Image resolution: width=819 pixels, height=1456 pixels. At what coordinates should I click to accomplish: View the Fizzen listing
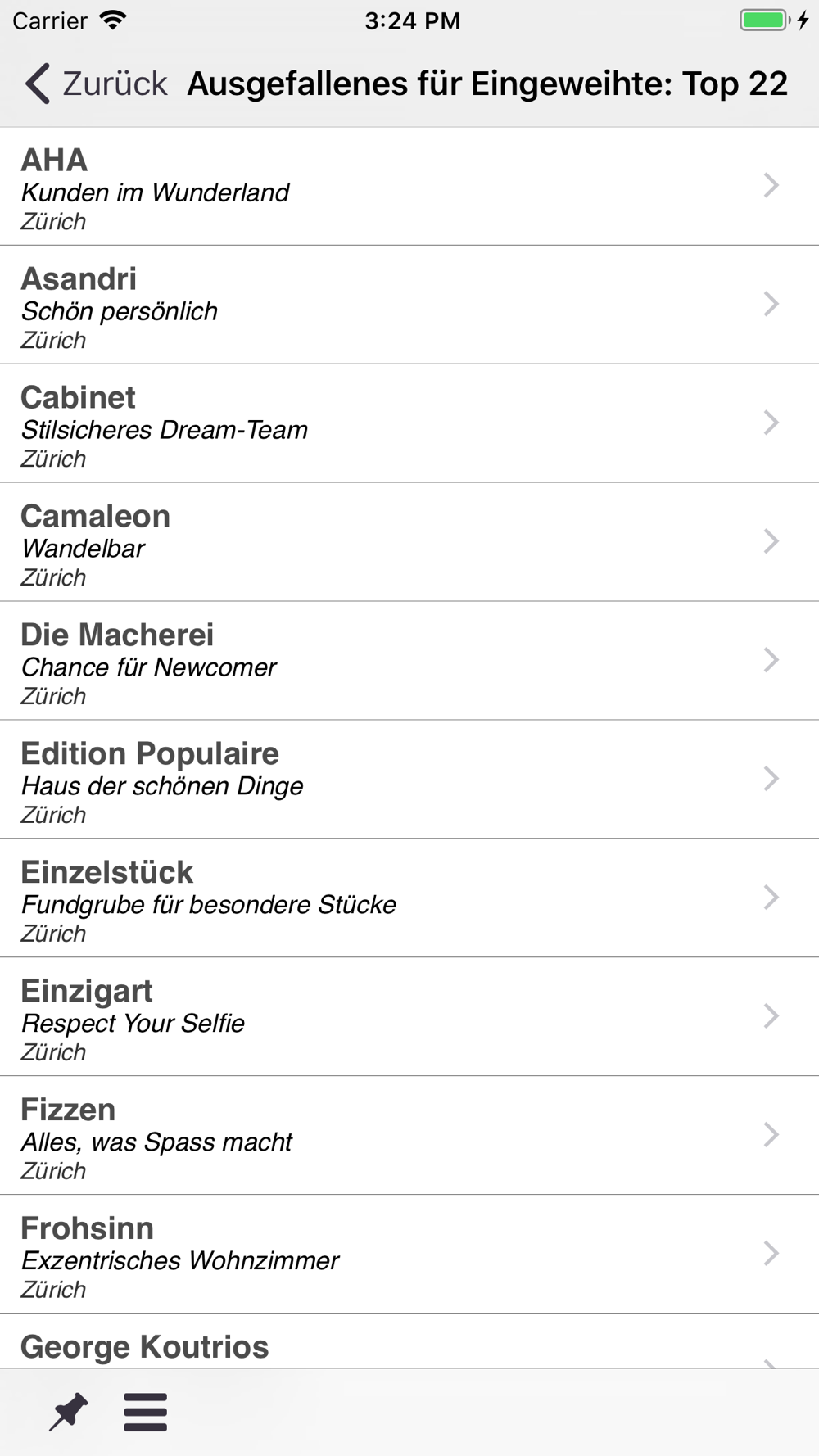click(409, 1136)
